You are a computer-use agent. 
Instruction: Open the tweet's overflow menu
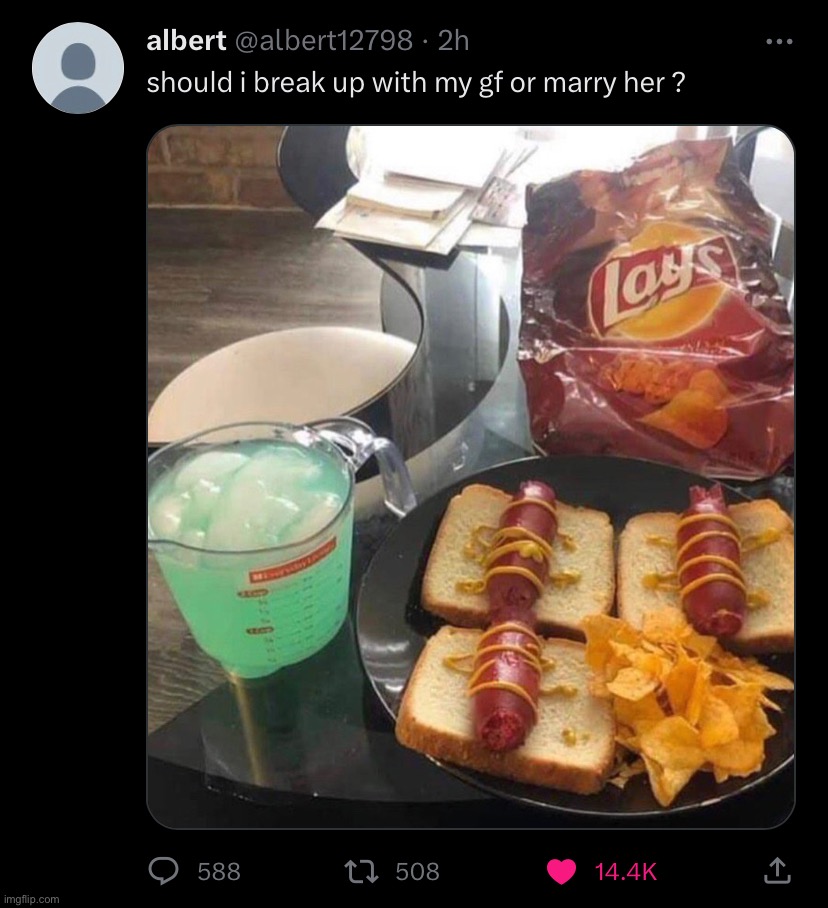tap(778, 41)
